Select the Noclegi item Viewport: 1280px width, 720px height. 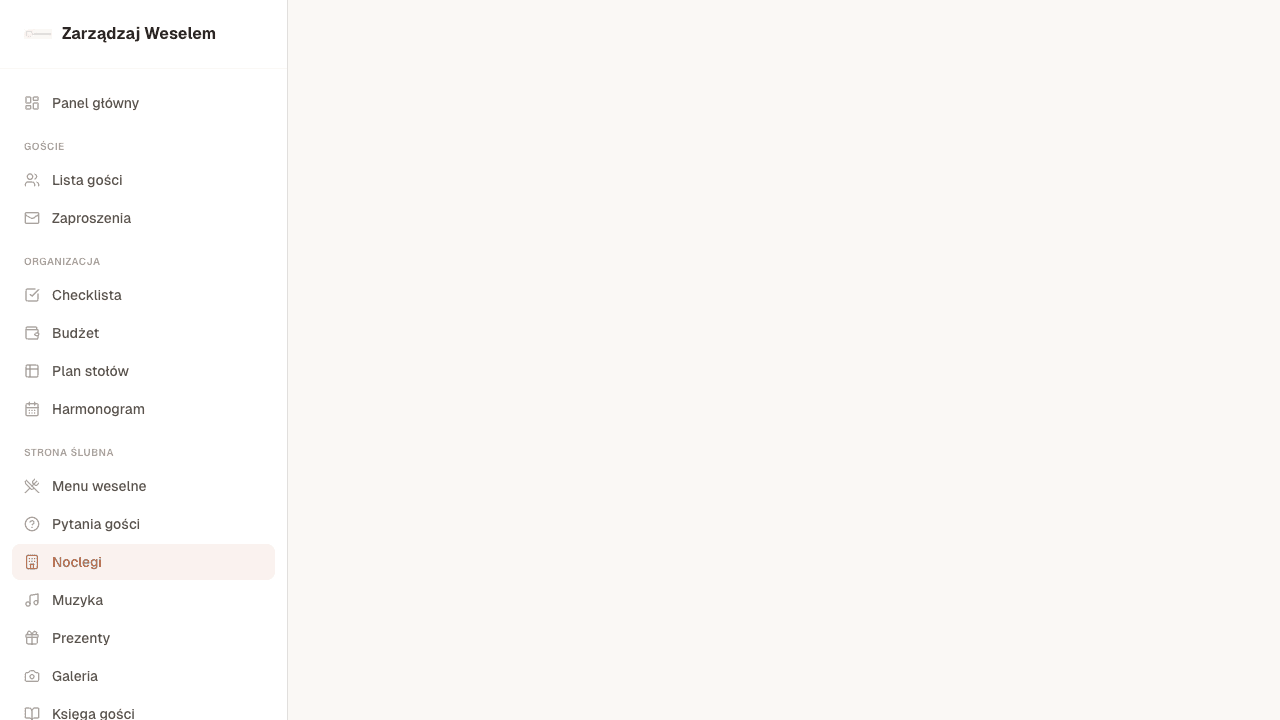pos(77,562)
